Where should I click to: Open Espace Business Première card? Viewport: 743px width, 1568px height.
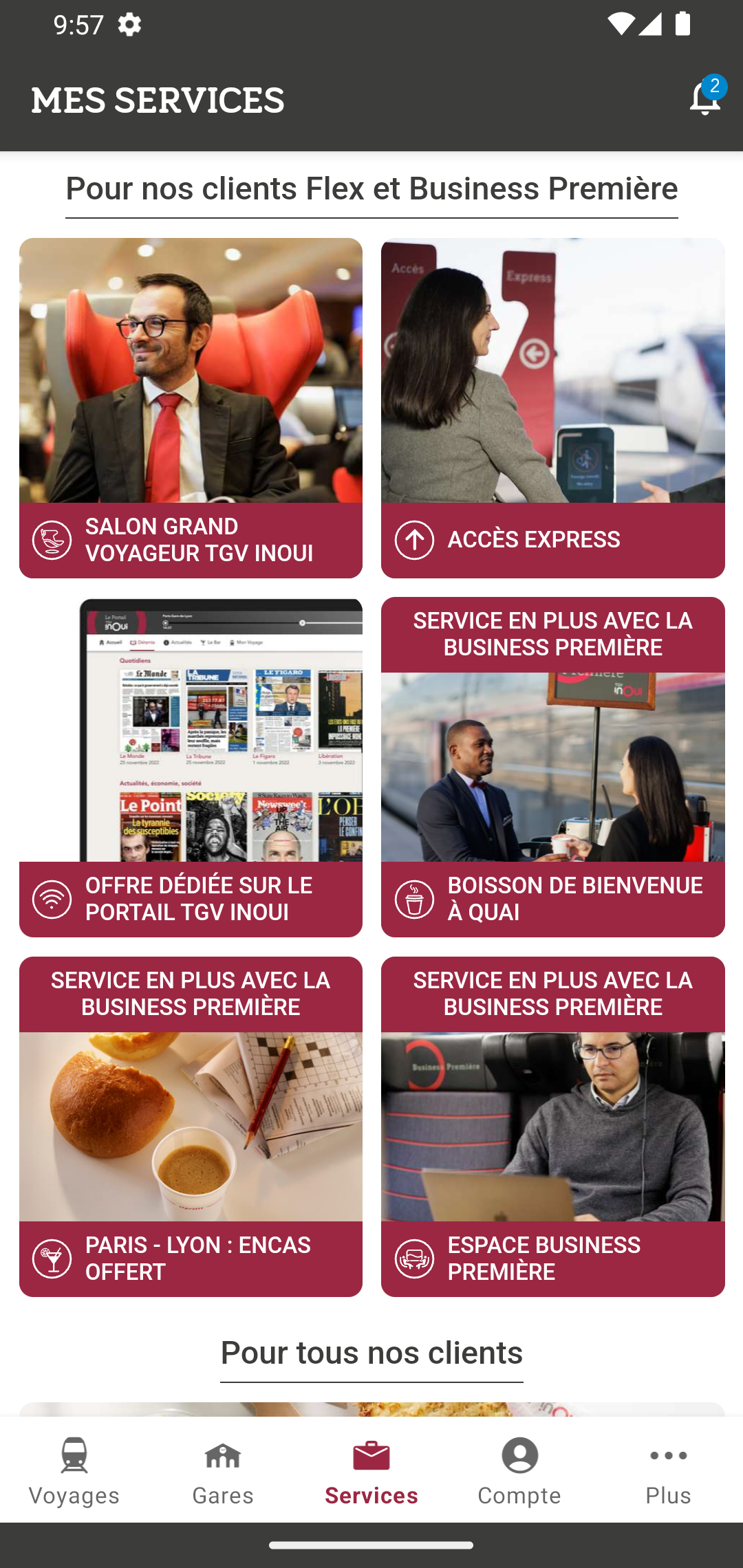point(552,1126)
